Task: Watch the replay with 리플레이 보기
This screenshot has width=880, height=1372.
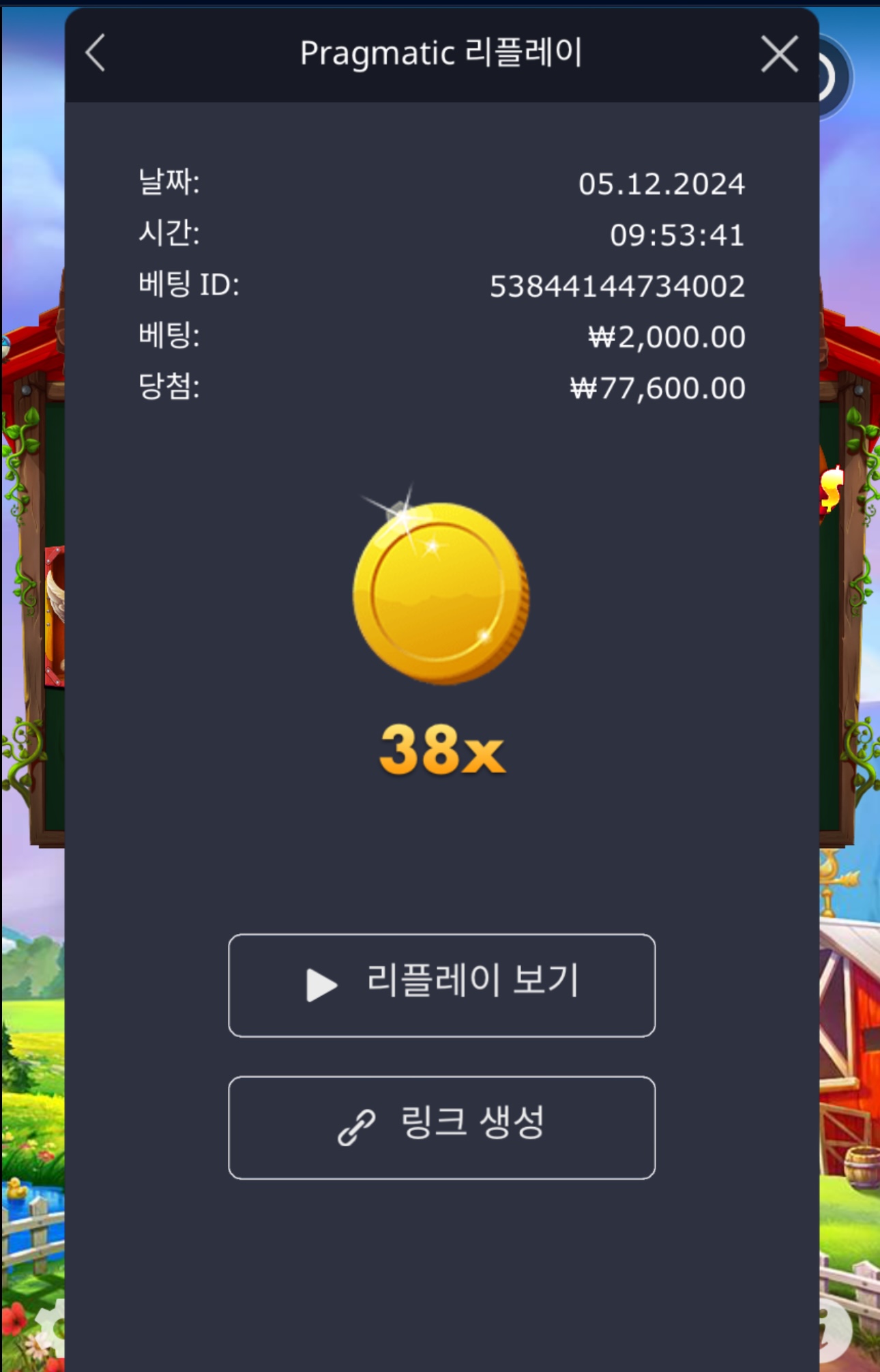Action: [x=441, y=984]
